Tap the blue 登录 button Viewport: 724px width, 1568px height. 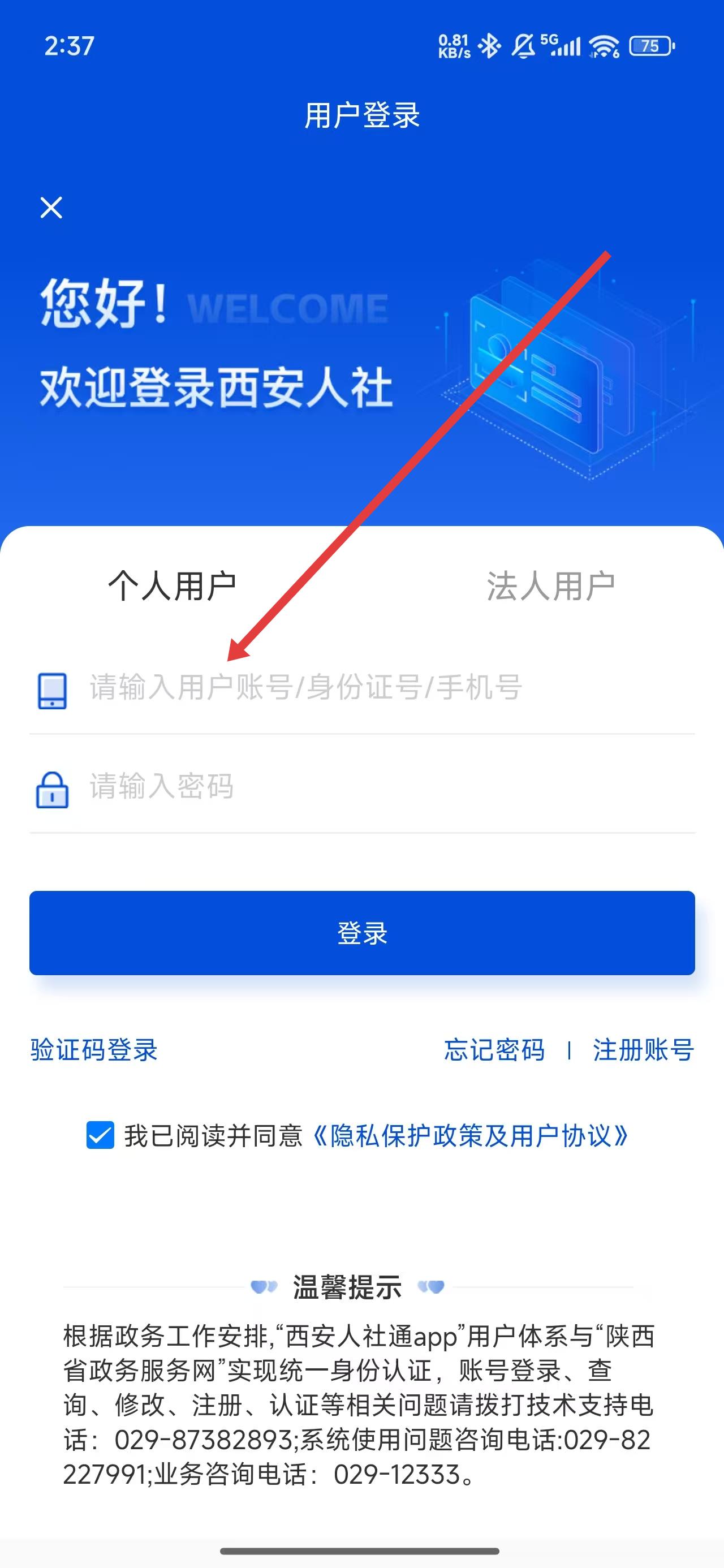click(361, 933)
